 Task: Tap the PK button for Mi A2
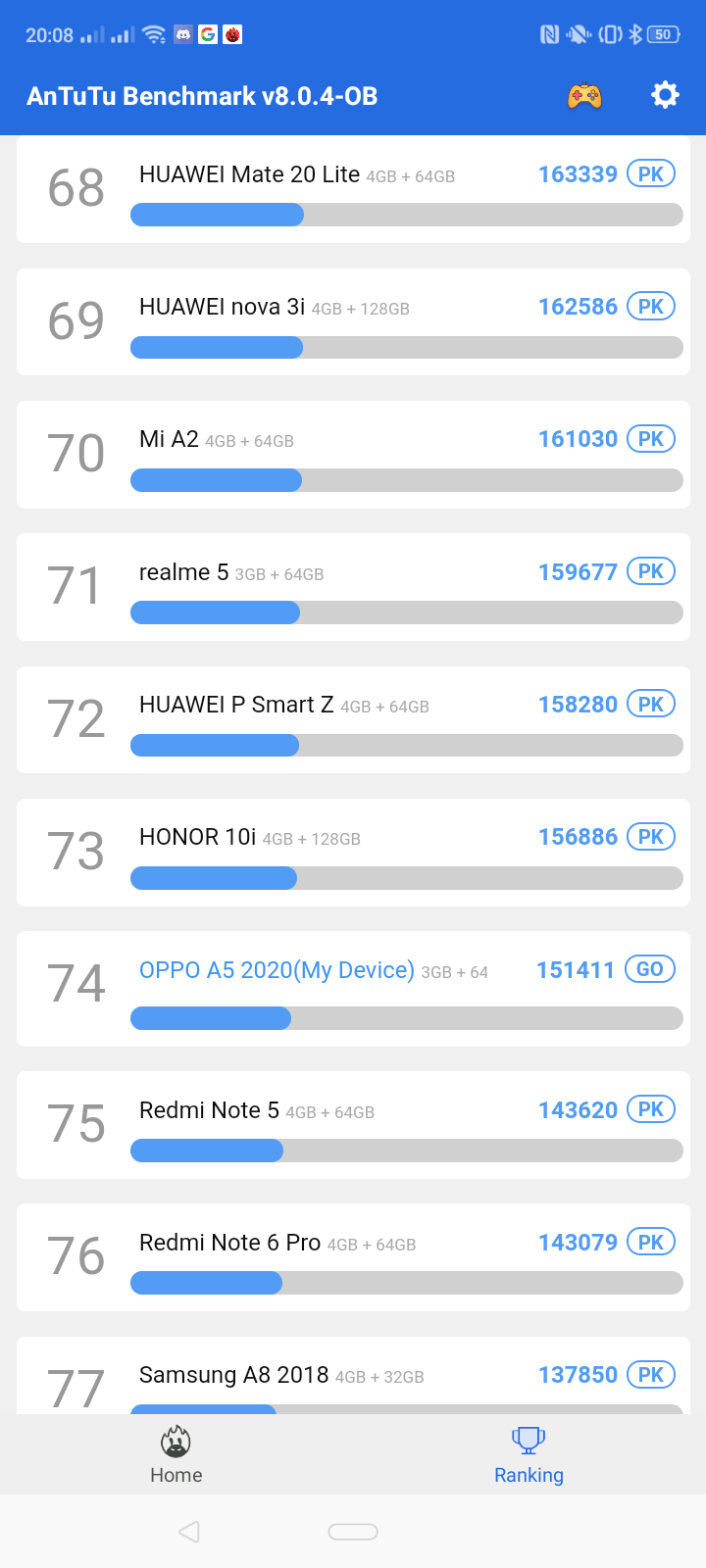pos(651,439)
